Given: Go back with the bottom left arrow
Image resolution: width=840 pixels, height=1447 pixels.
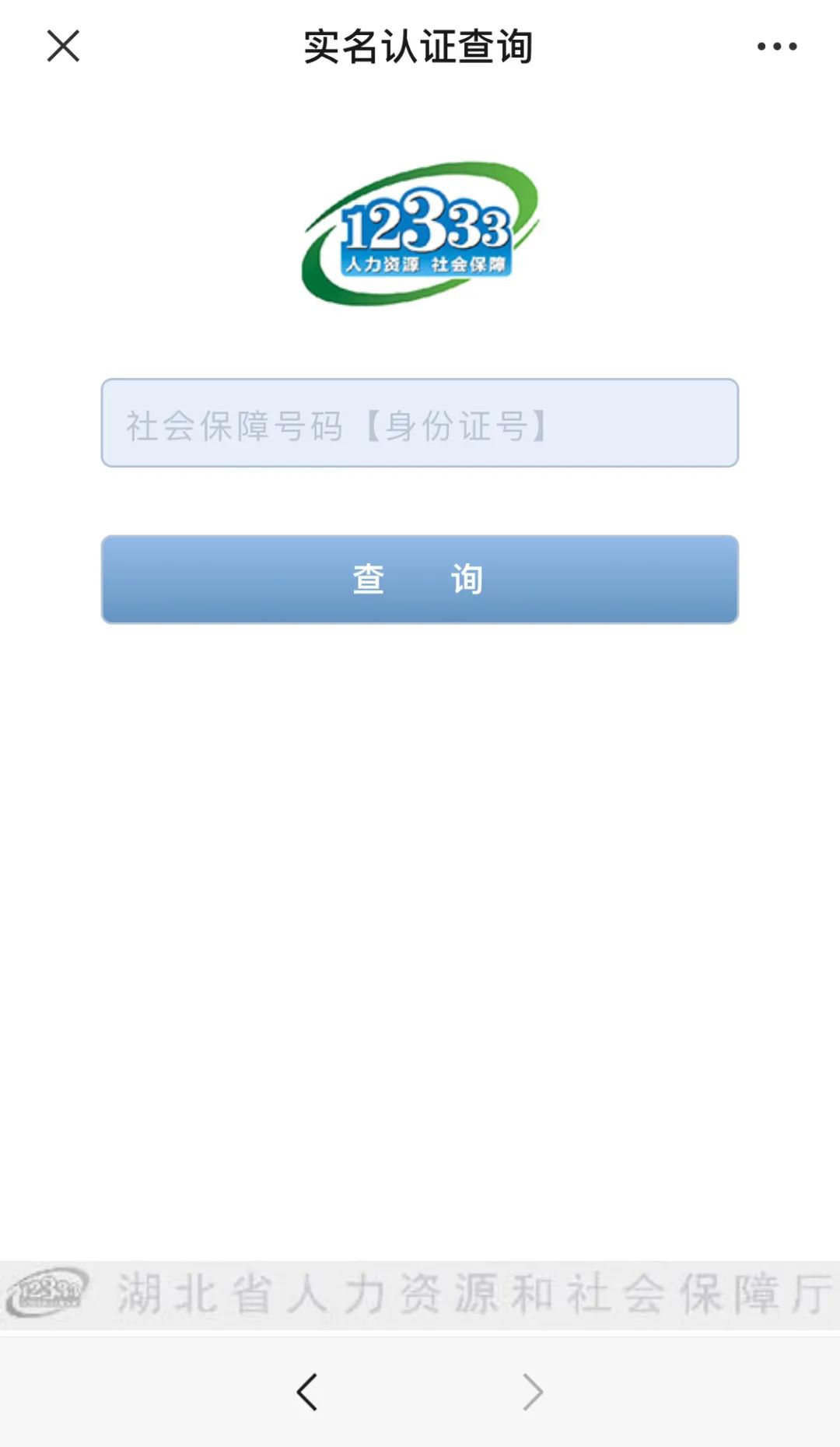Looking at the screenshot, I should (x=307, y=1392).
